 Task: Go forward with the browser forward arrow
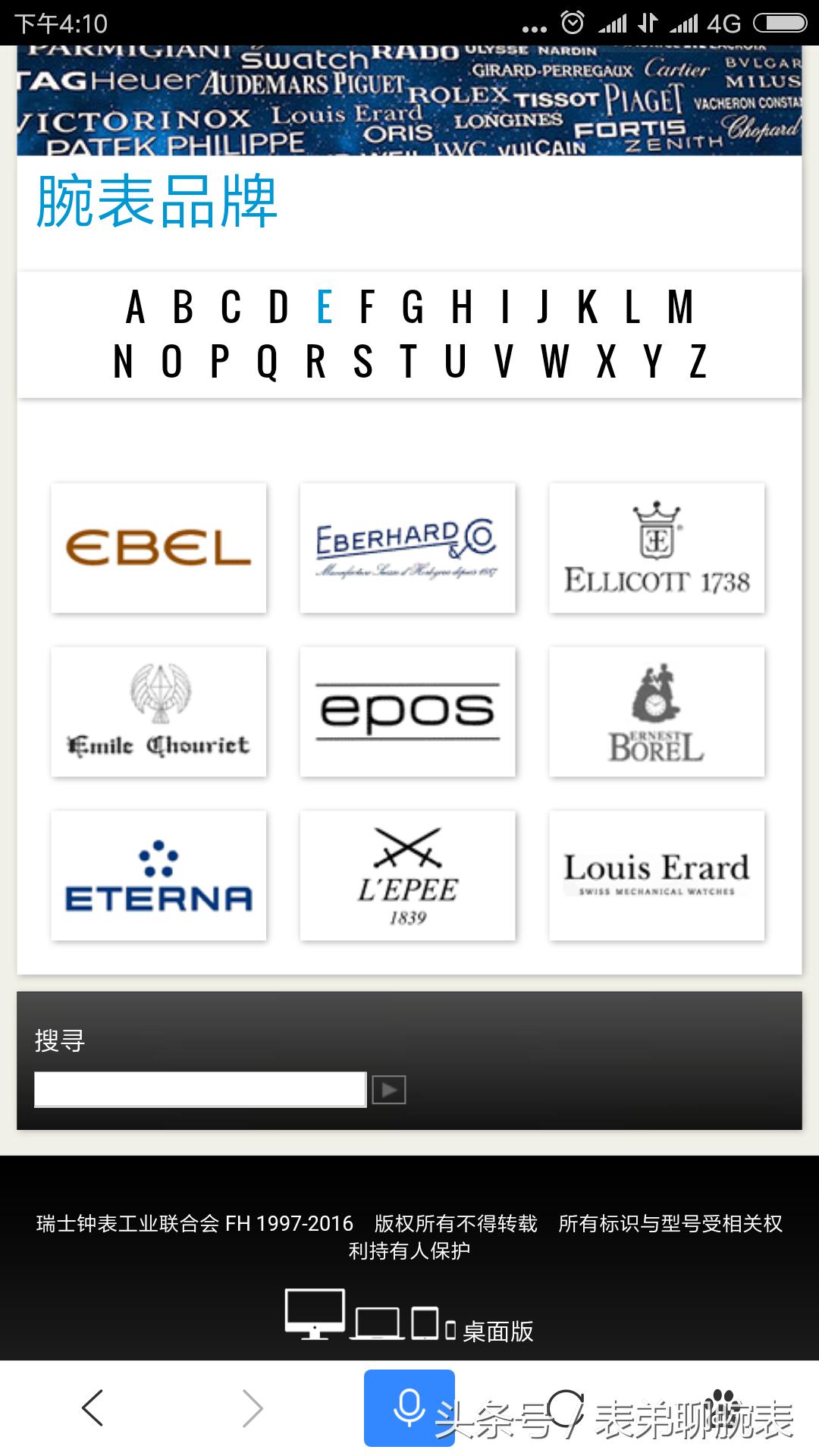(x=253, y=1408)
